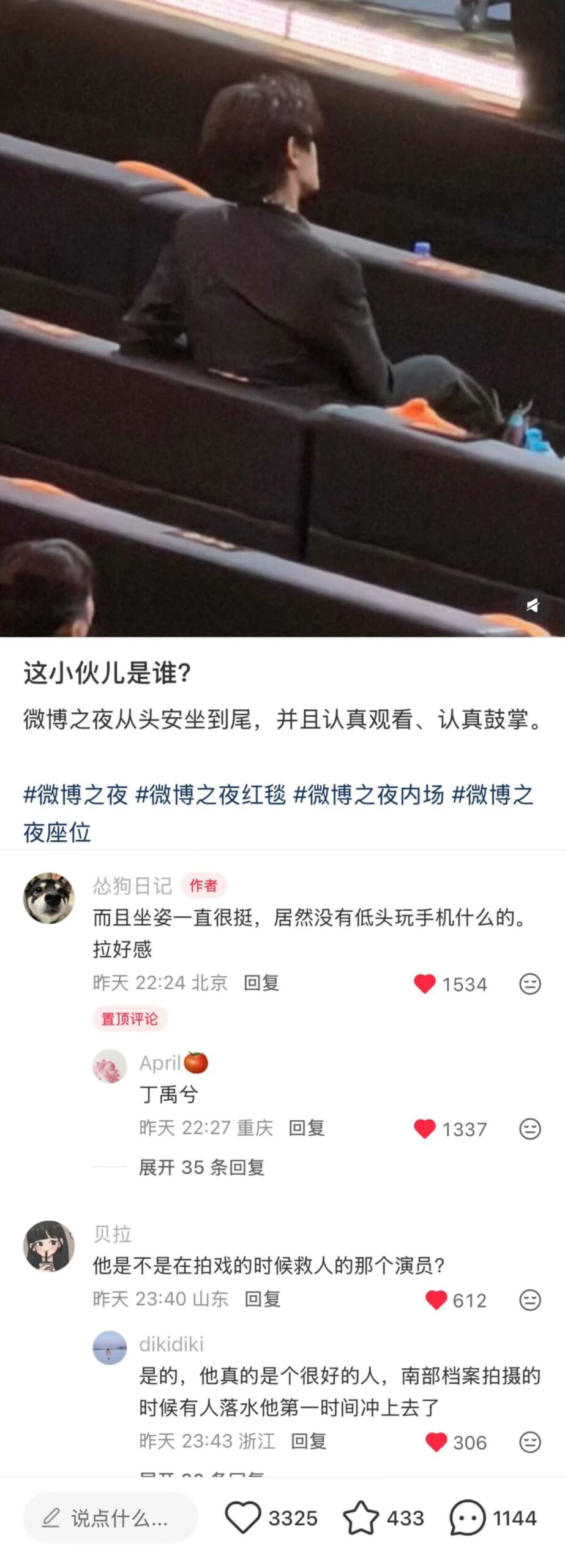Open the 说点什么 comment box
Viewport: 565px width, 1568px height.
(110, 1518)
